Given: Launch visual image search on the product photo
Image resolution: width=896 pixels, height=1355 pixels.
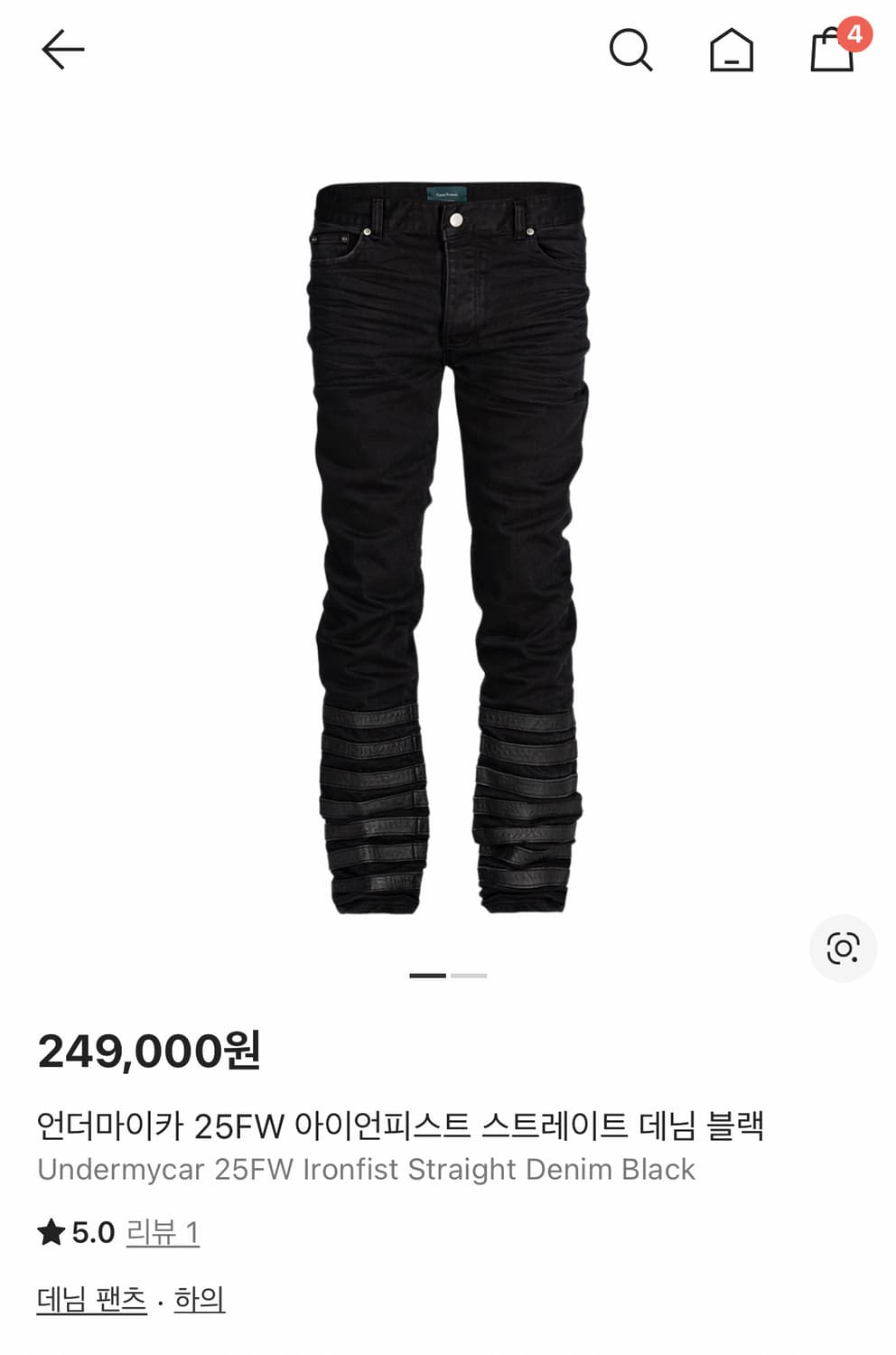Looking at the screenshot, I should (x=844, y=948).
